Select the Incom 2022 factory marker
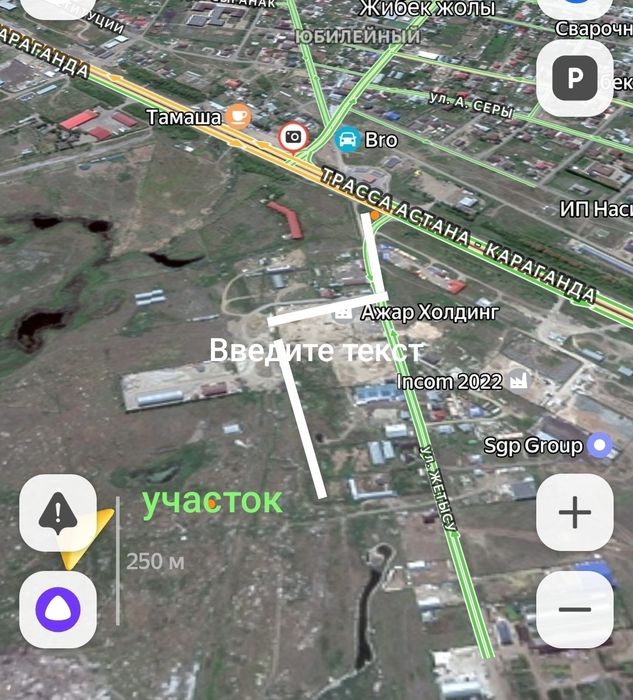Image resolution: width=633 pixels, height=700 pixels. [518, 380]
